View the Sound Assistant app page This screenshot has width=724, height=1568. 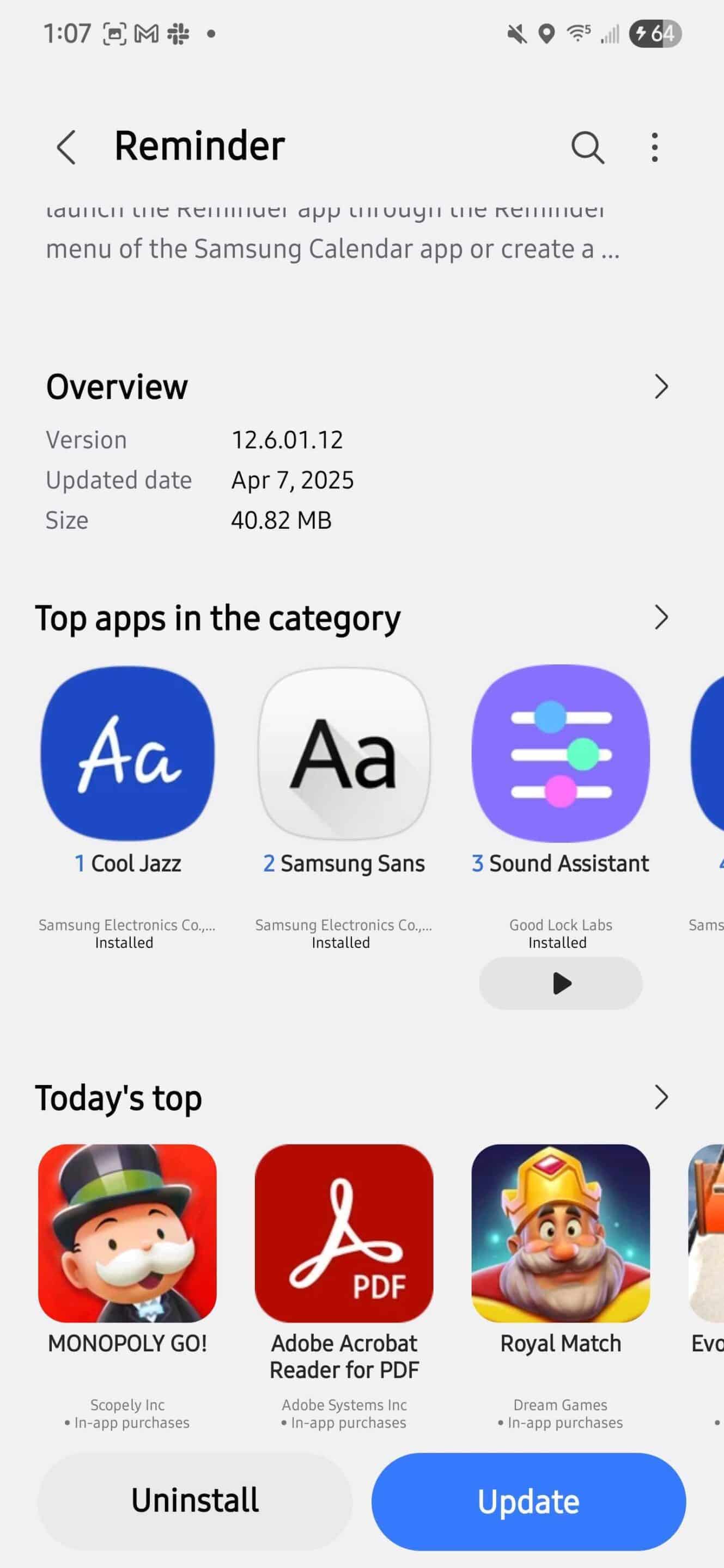(560, 754)
